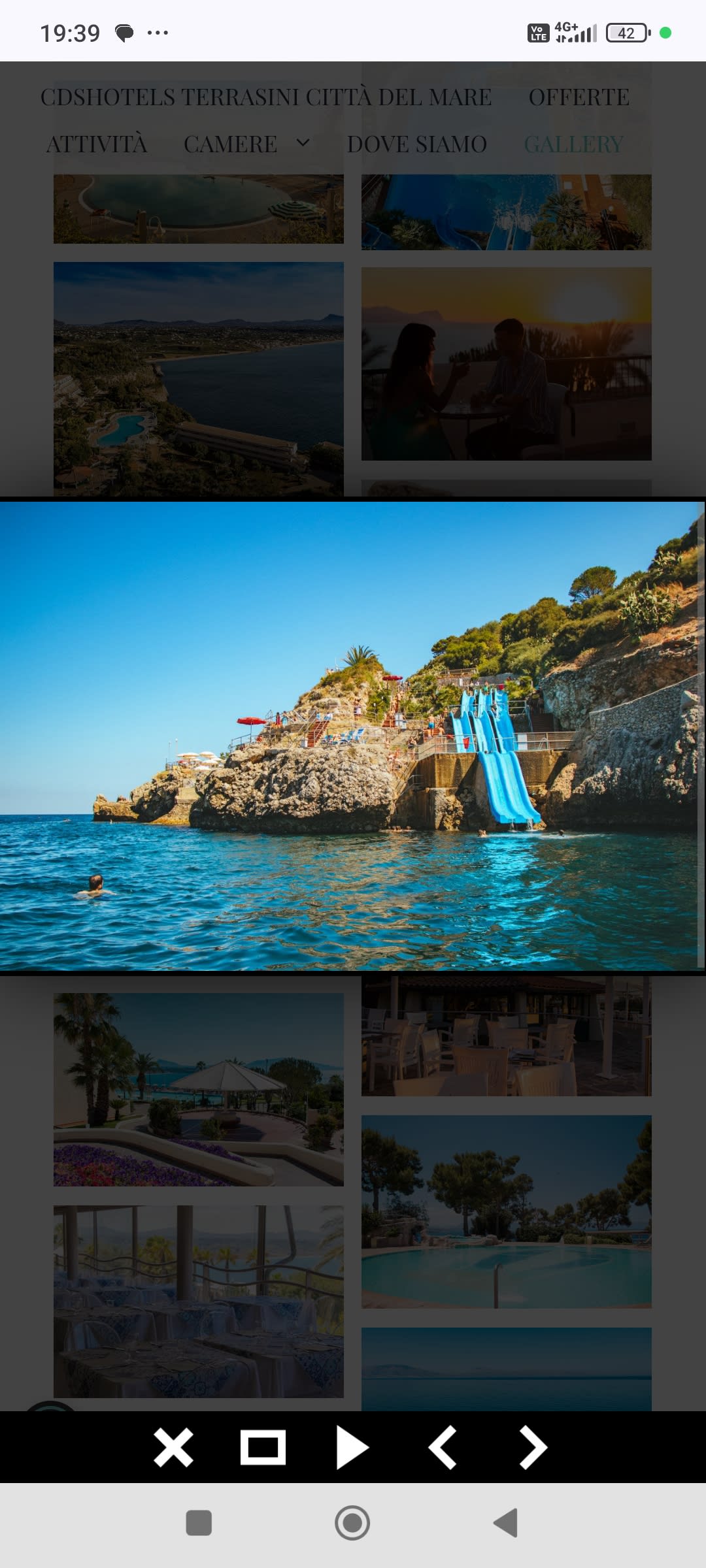Open the gazebo with palm trees thumbnail
The image size is (706, 1568).
pyautogui.click(x=198, y=1089)
